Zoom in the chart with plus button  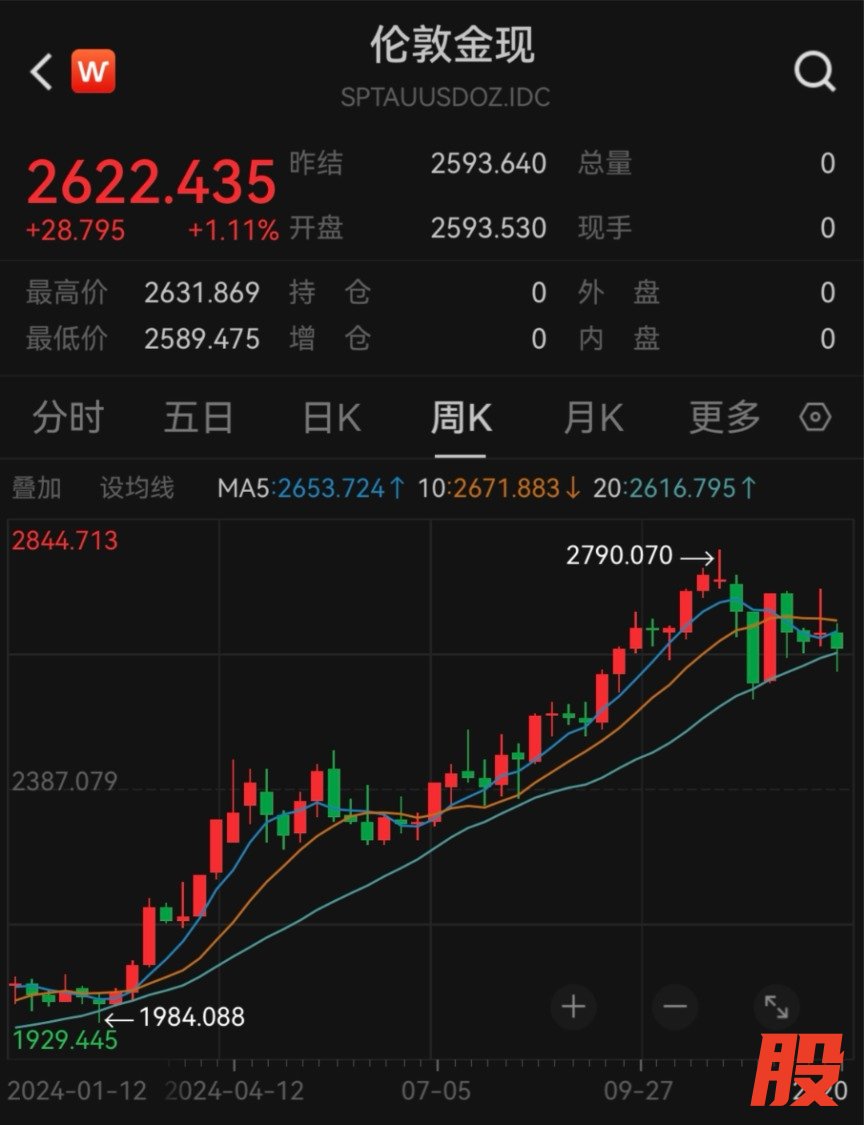pos(573,1006)
